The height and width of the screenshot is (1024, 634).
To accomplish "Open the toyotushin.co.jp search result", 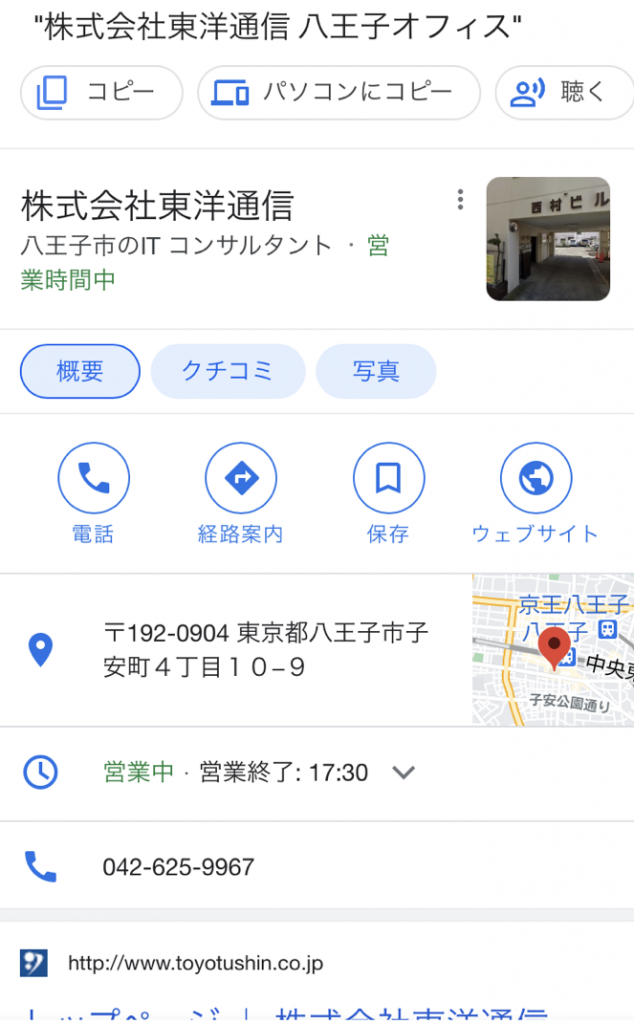I will click(195, 963).
